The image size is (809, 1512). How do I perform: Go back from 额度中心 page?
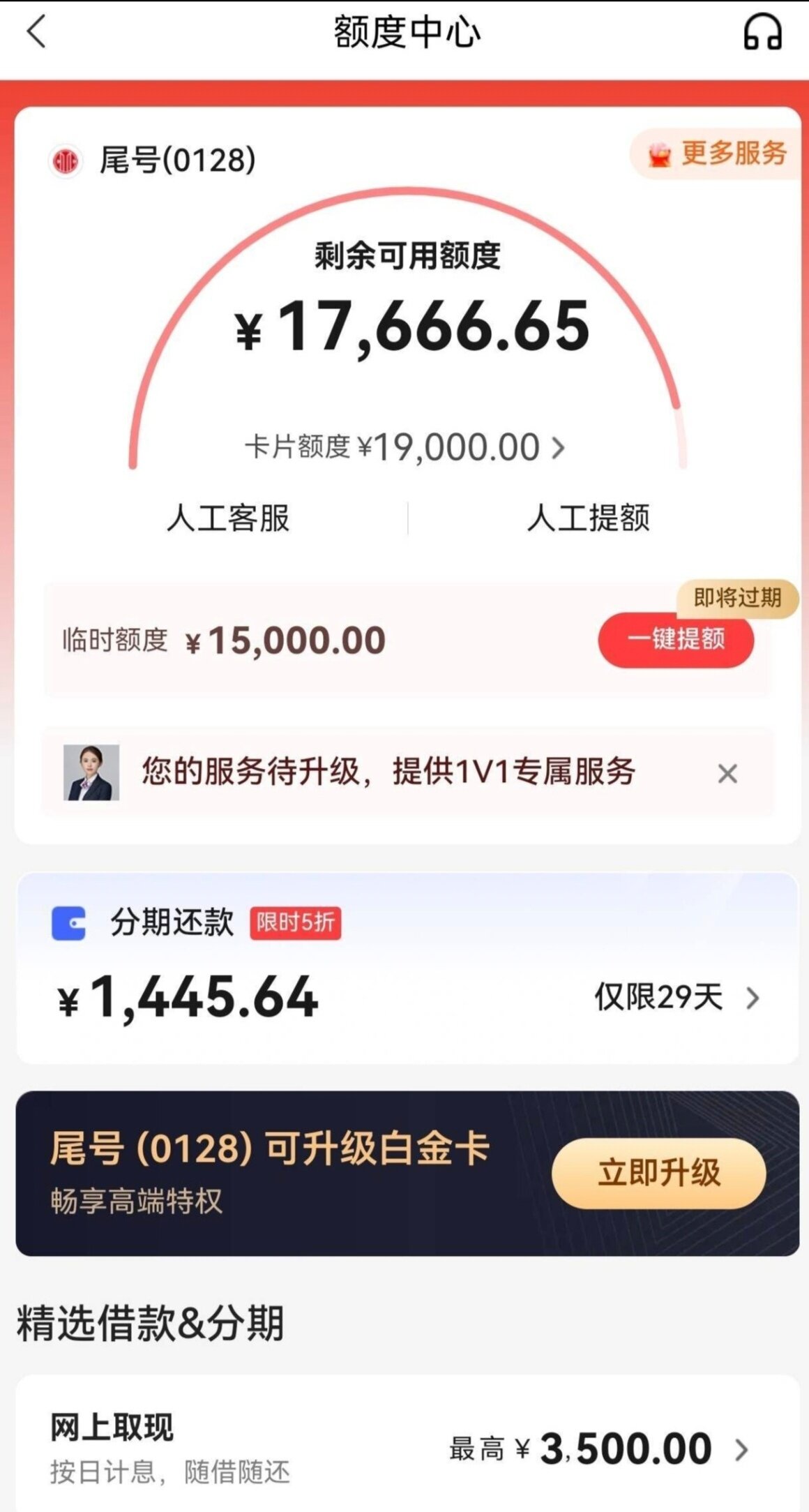pos(36,32)
